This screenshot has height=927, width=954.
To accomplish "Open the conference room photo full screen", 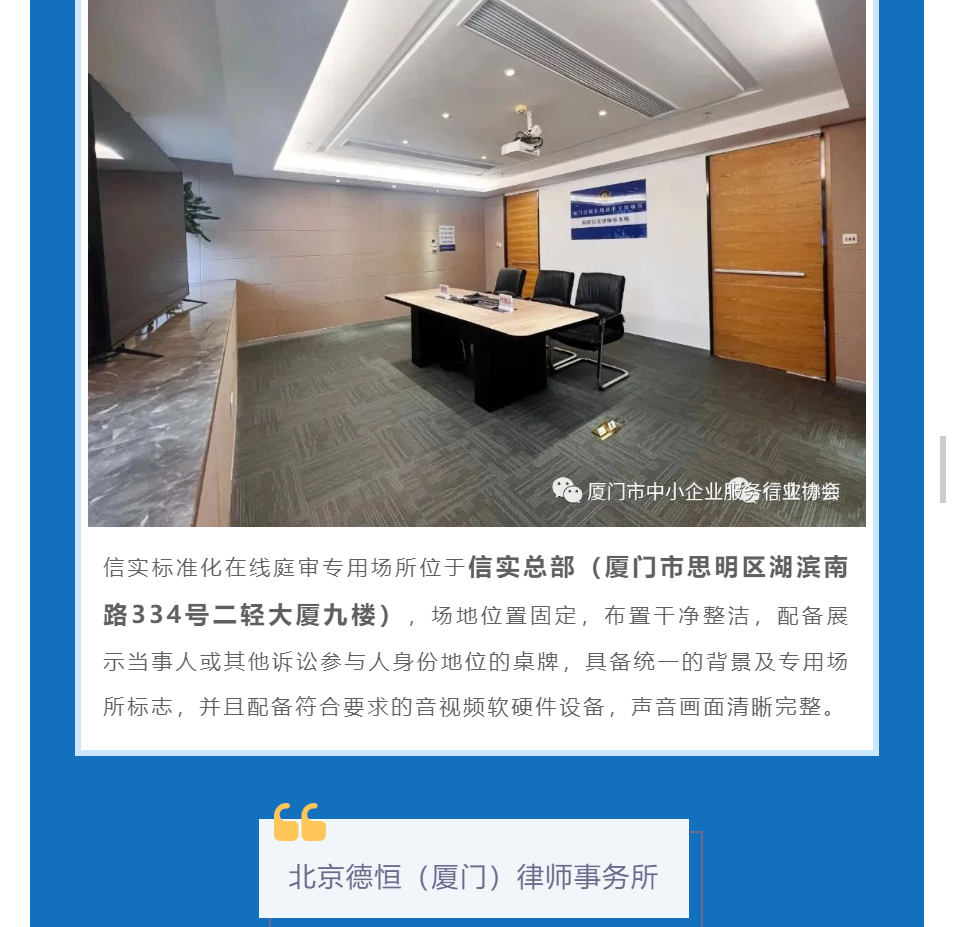I will pyautogui.click(x=476, y=260).
